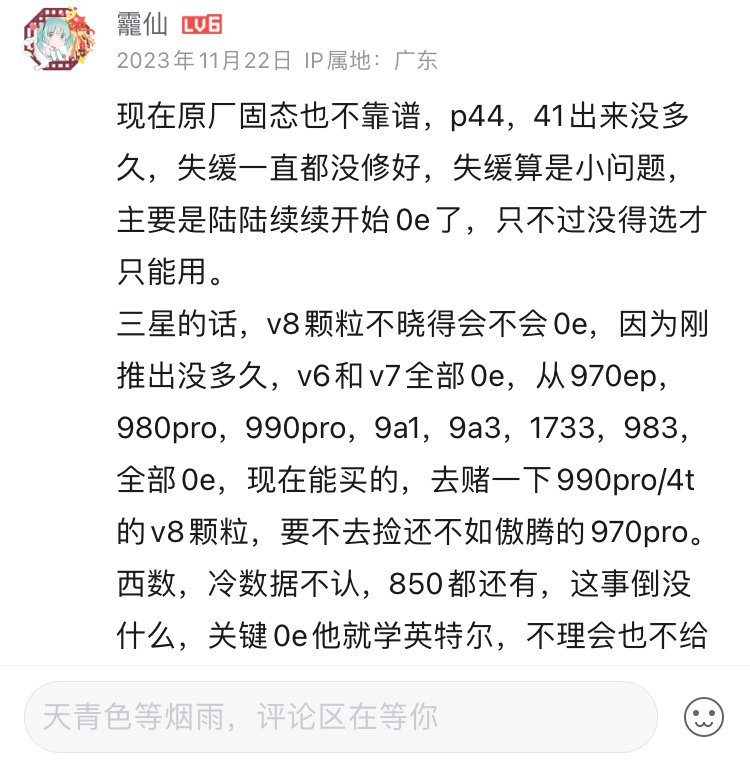Tap the comment input field
This screenshot has width=750, height=769.
[x=340, y=716]
